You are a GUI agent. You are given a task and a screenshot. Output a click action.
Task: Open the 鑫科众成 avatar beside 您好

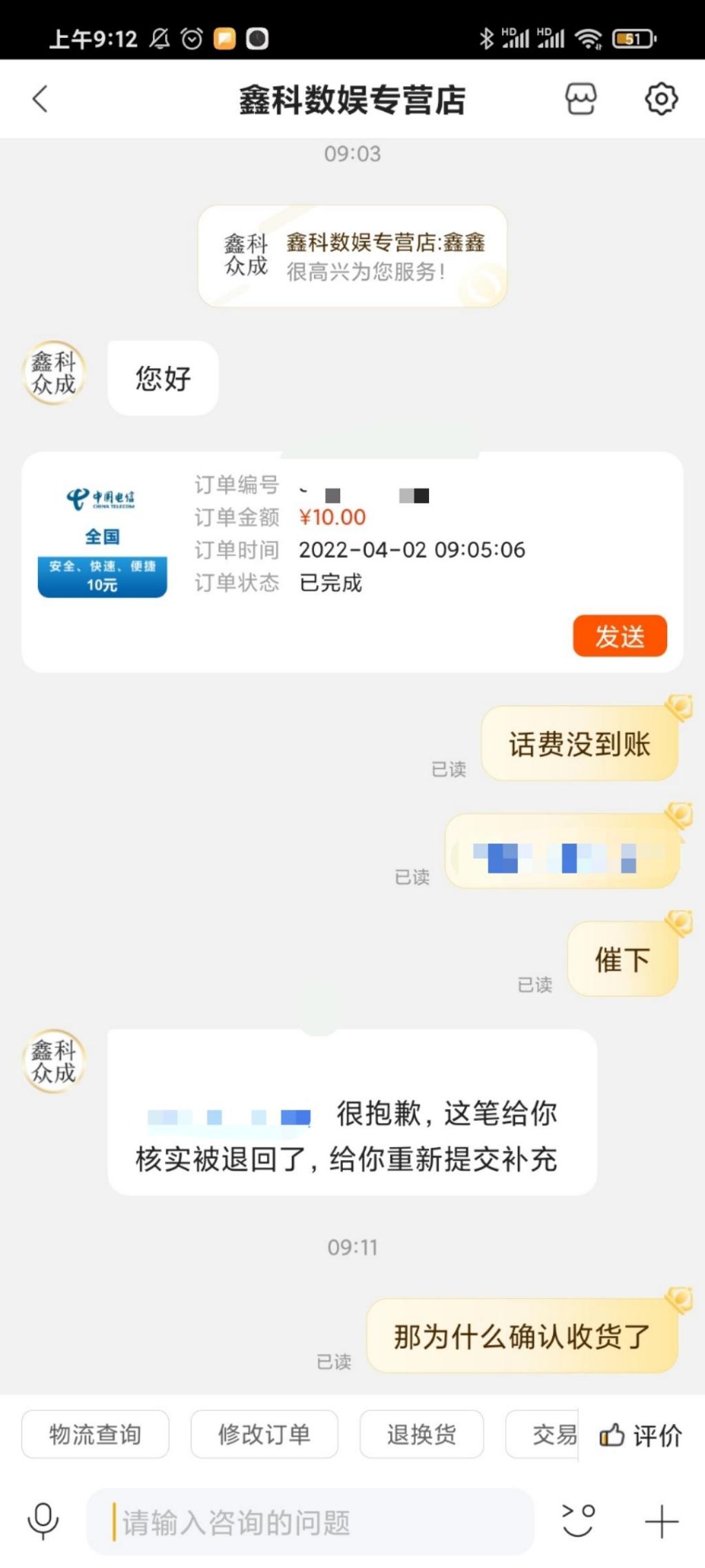click(x=54, y=373)
